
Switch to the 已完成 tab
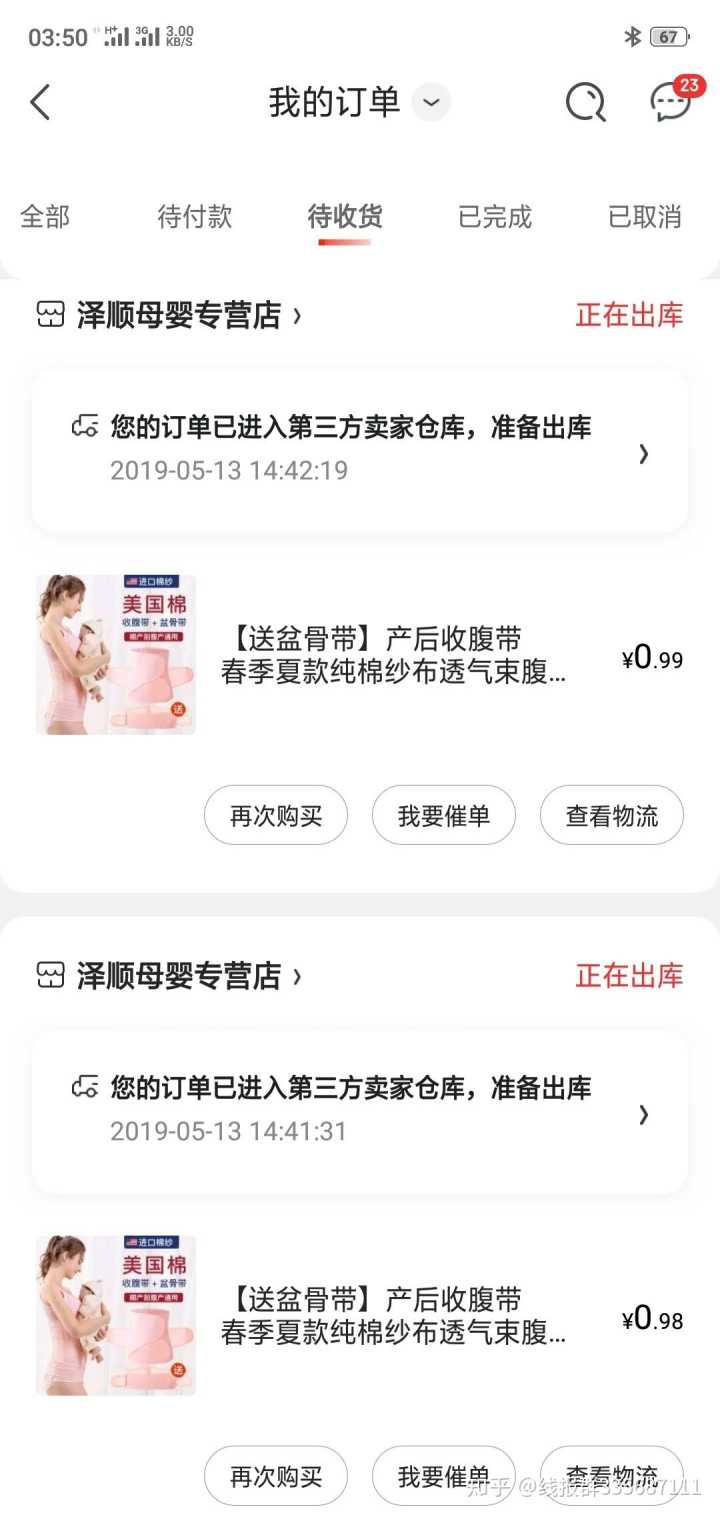click(495, 217)
